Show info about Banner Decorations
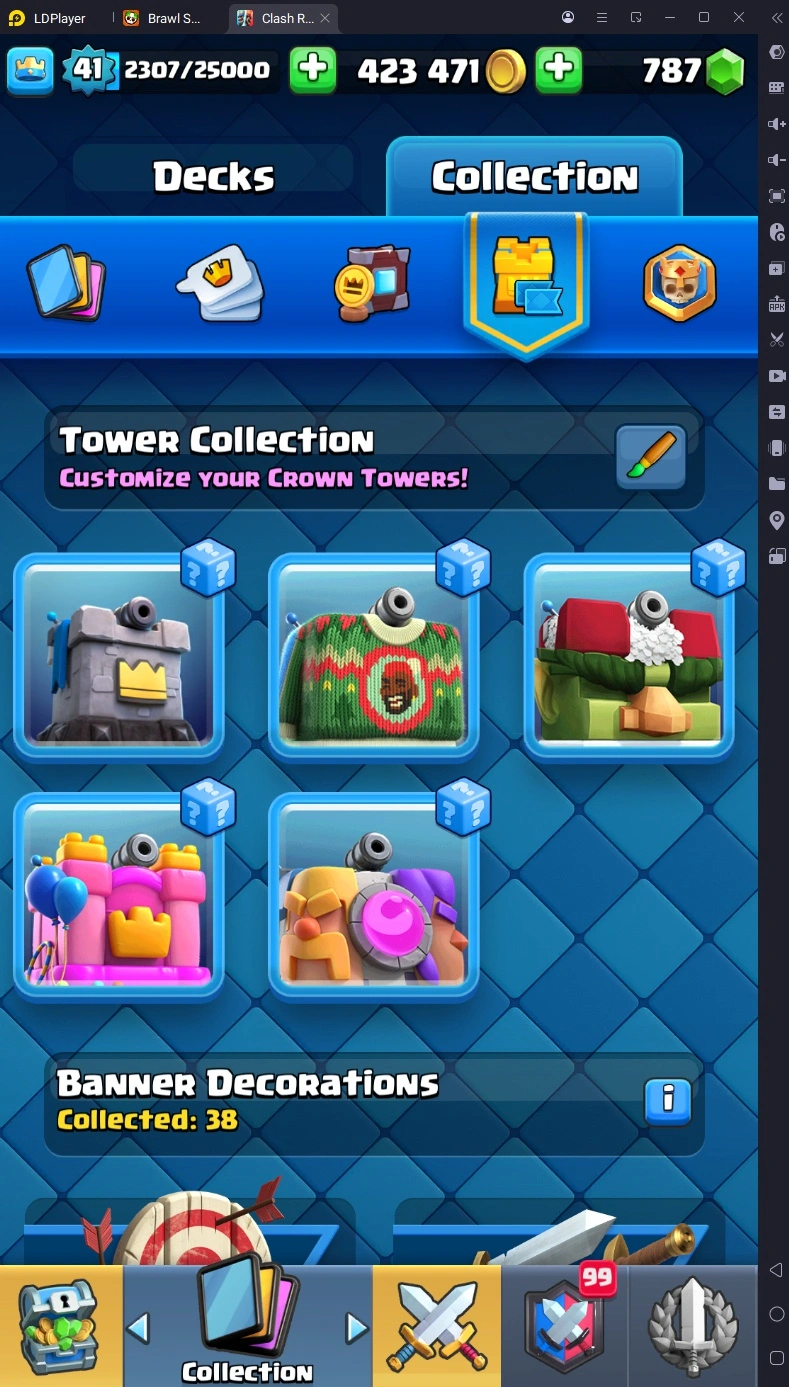This screenshot has height=1387, width=789. tap(668, 1101)
